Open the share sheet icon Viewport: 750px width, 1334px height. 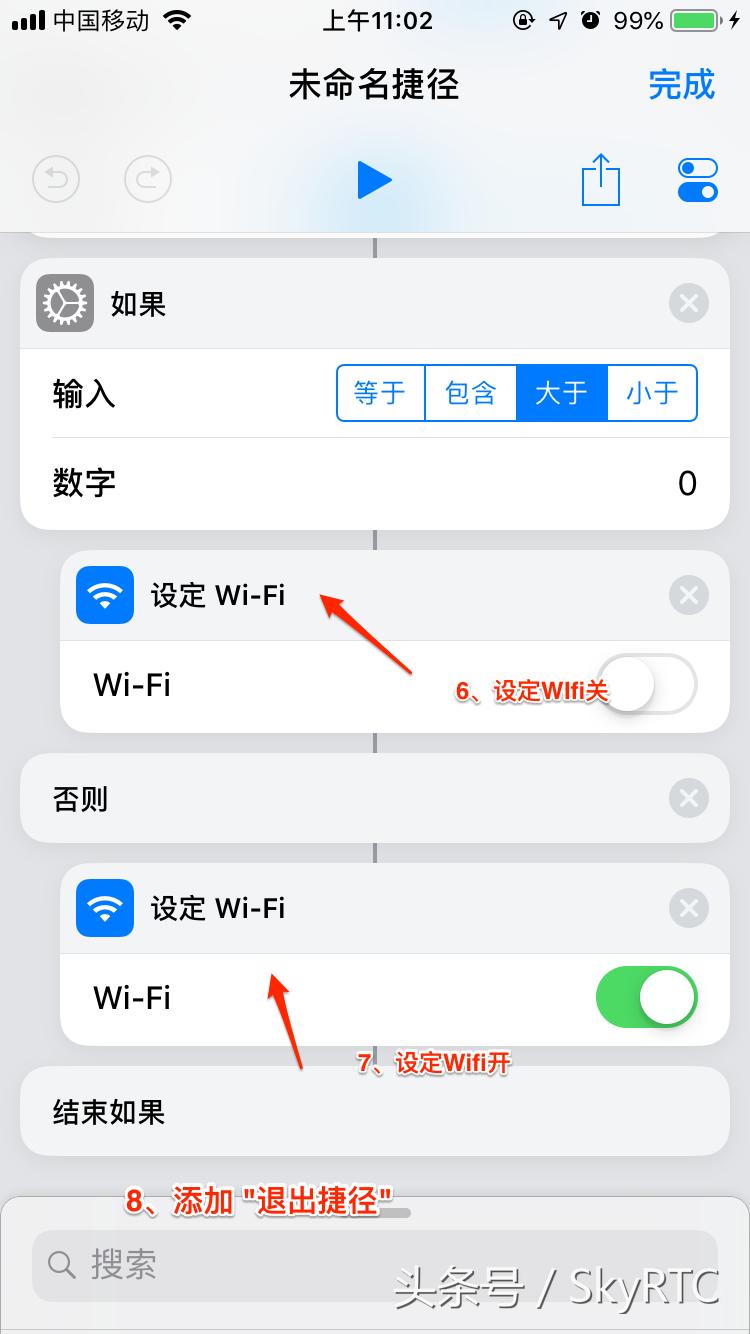[600, 178]
